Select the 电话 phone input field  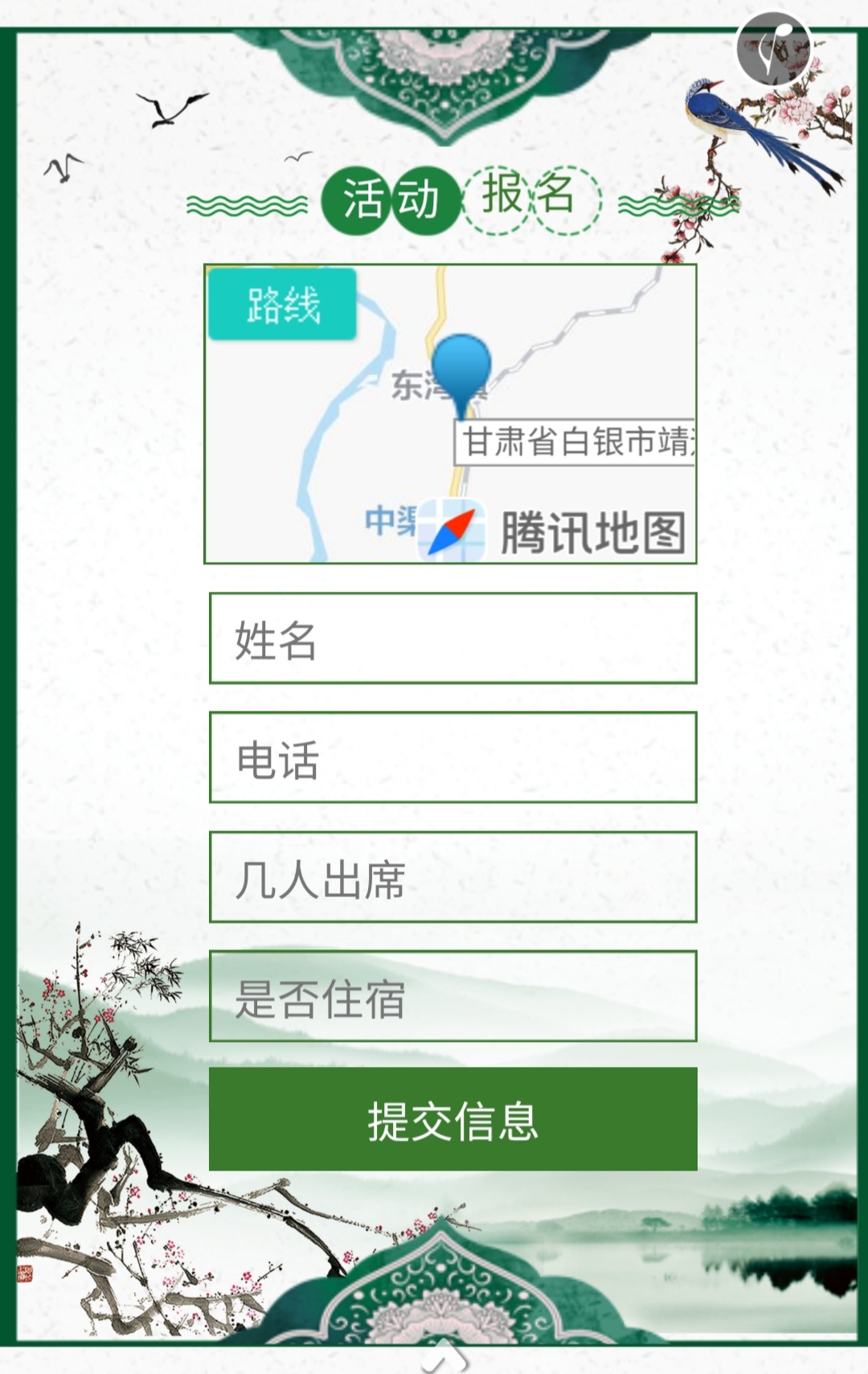pyautogui.click(x=452, y=757)
